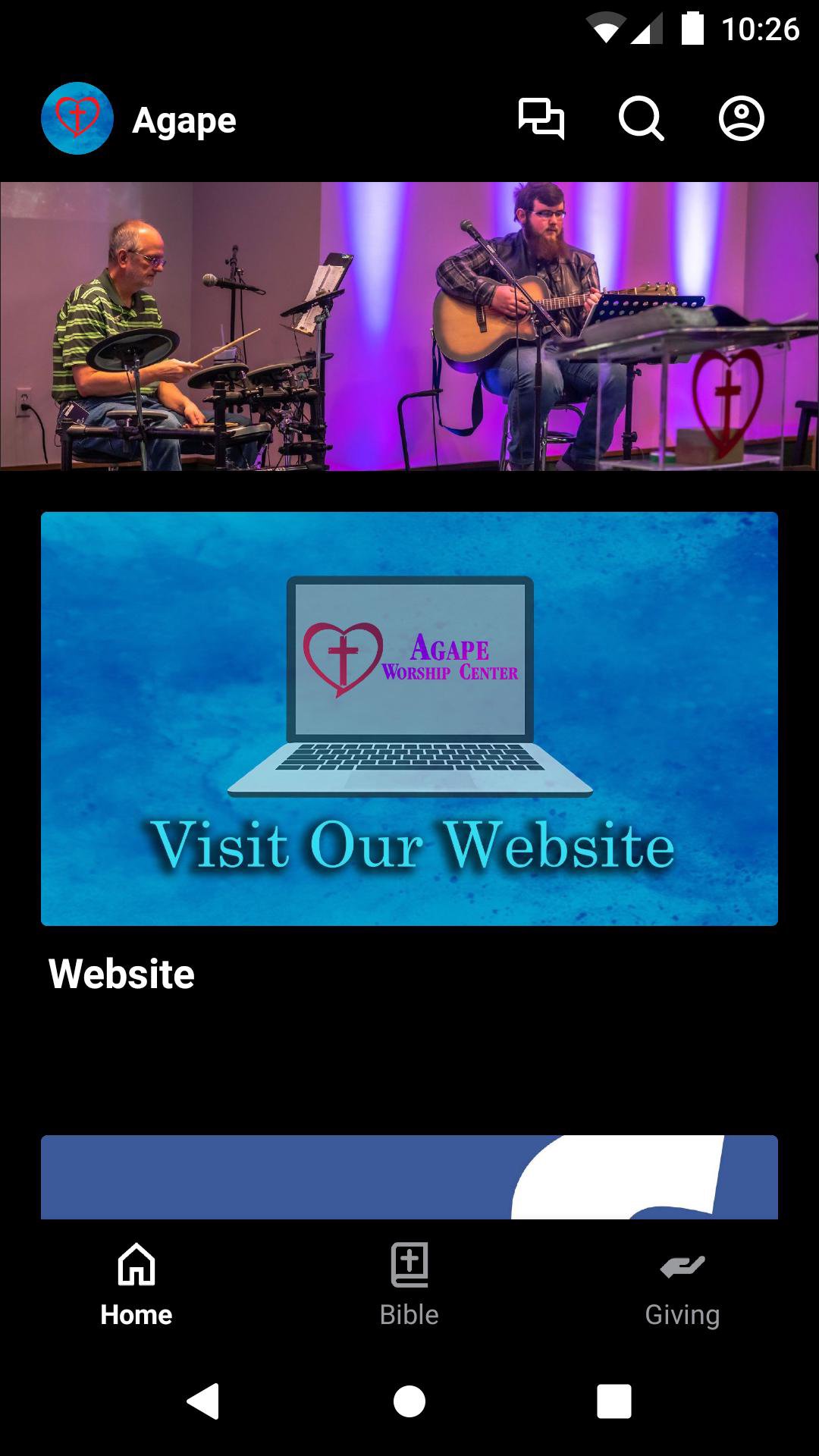Open the messages chat icon
The height and width of the screenshot is (1456, 819).
[x=541, y=119]
